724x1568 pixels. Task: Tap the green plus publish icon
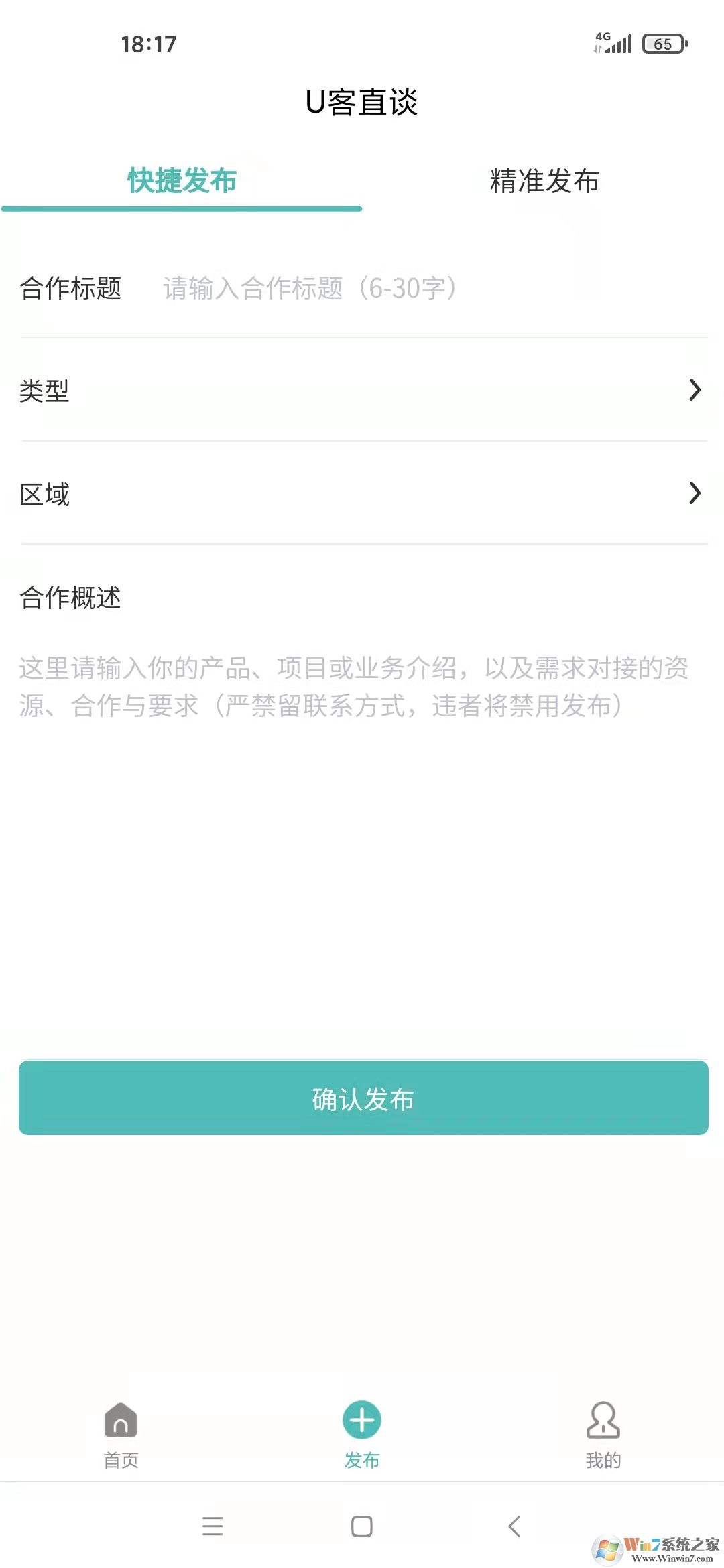(361, 1419)
